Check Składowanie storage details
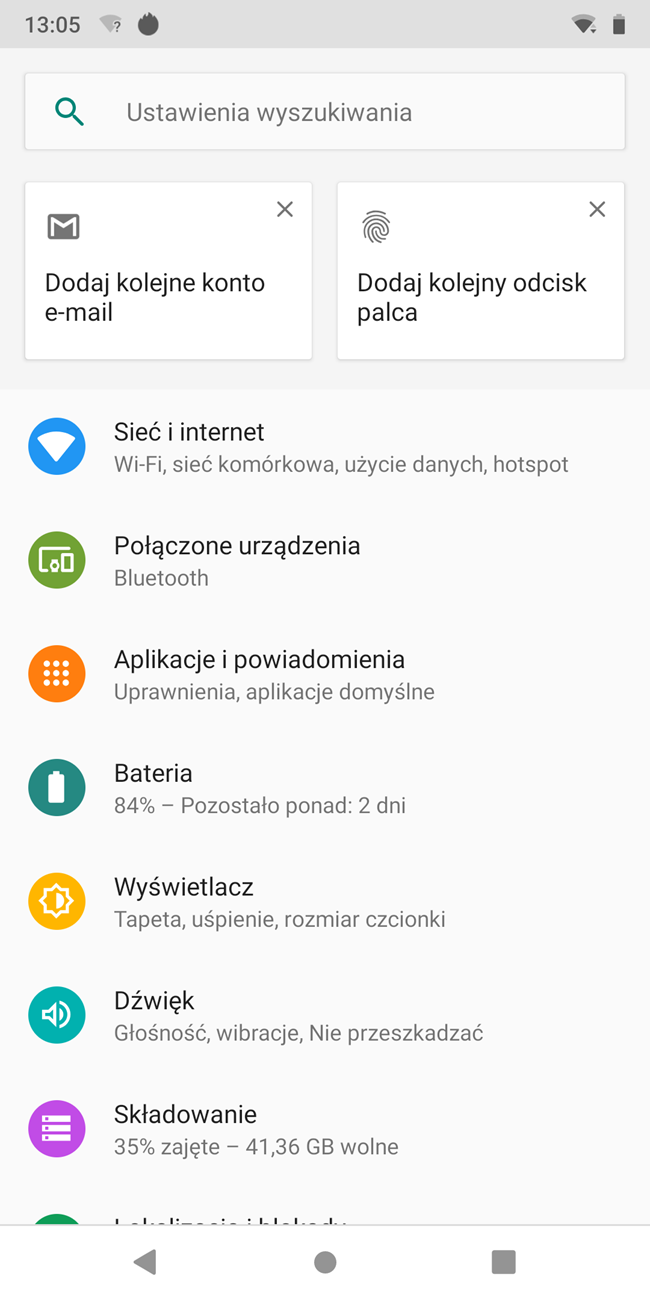Screen dimensions: 650x1300 pyautogui.click(x=325, y=1130)
